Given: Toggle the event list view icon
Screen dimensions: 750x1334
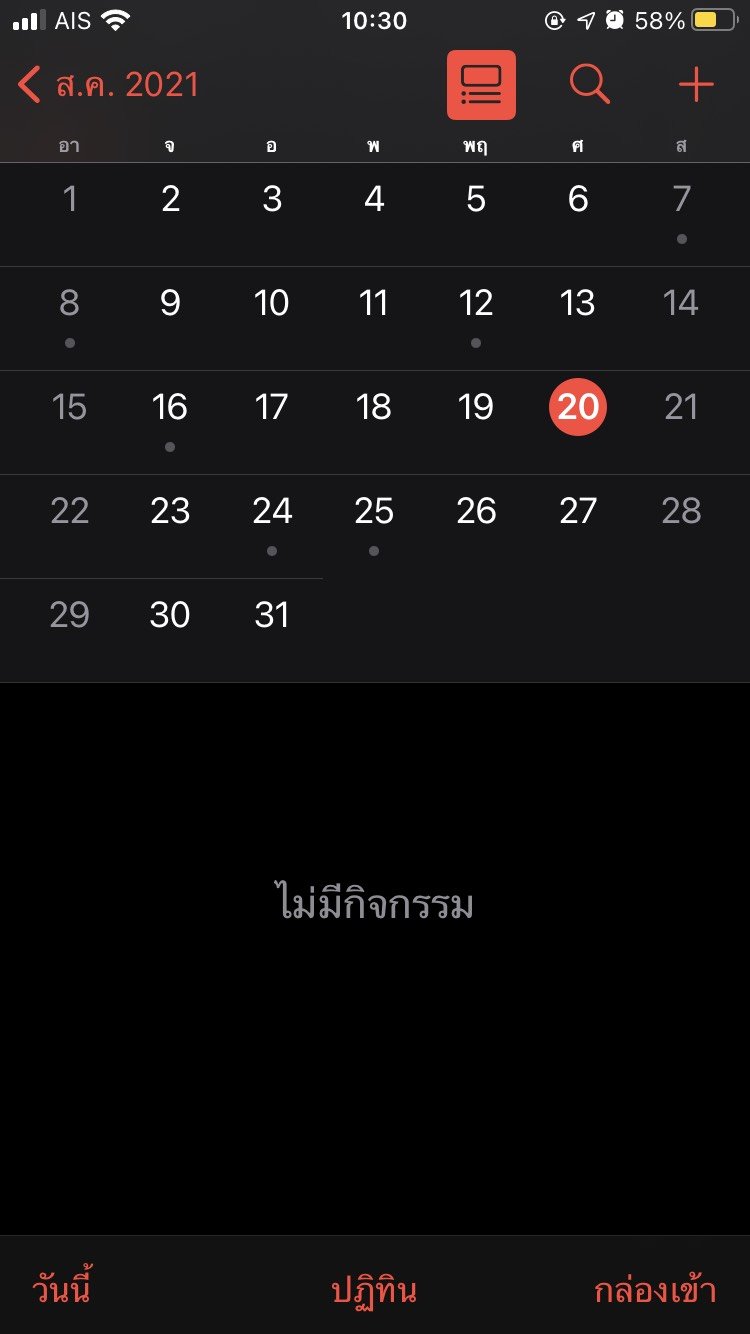Looking at the screenshot, I should [481, 85].
